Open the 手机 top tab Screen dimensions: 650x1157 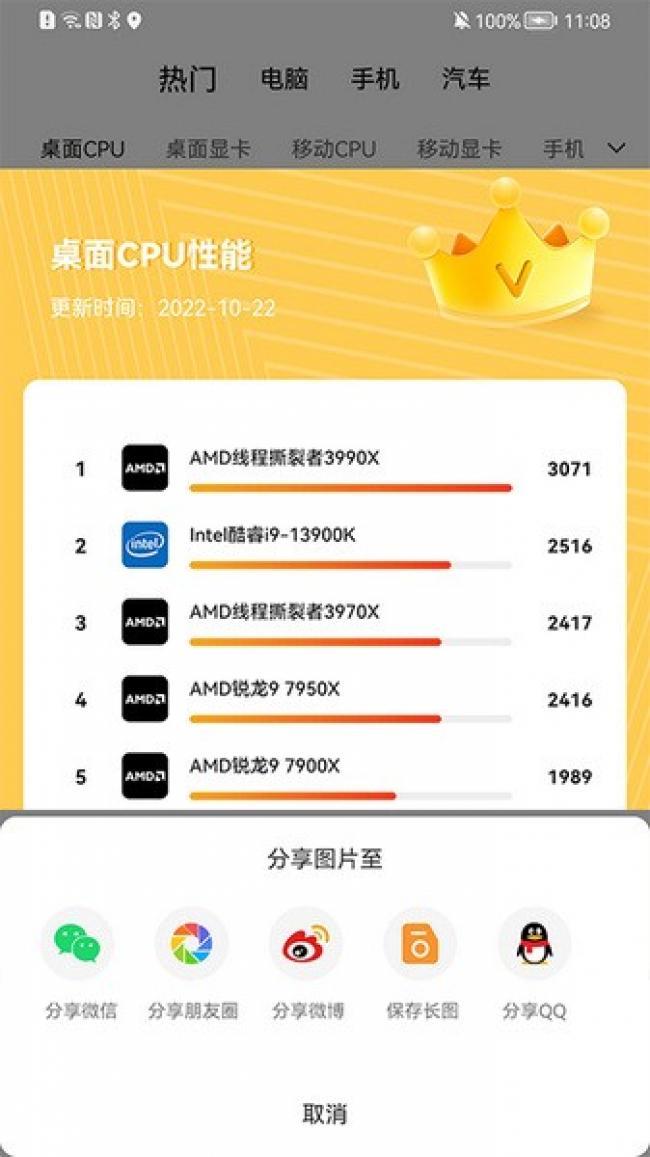[375, 79]
